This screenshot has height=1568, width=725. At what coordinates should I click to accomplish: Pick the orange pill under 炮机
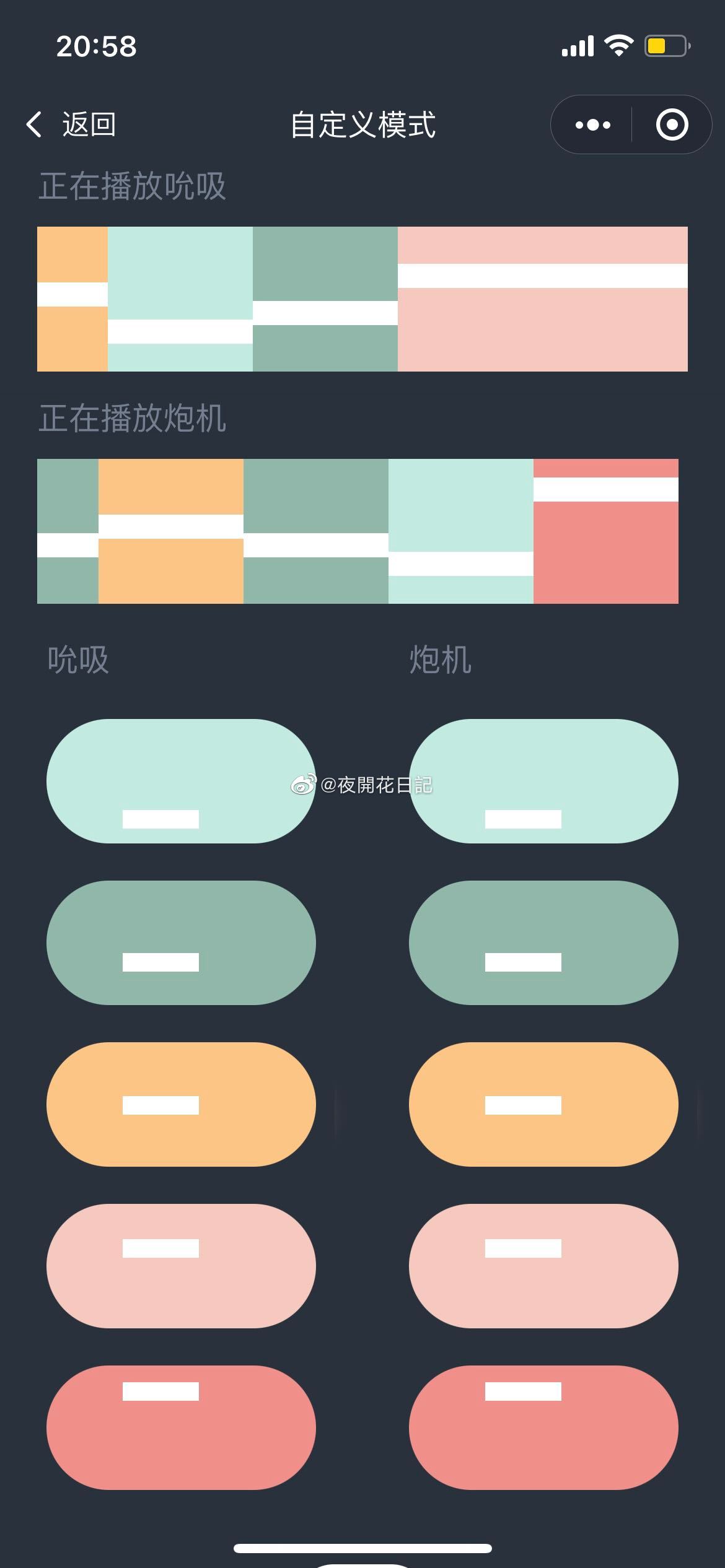coord(543,1104)
